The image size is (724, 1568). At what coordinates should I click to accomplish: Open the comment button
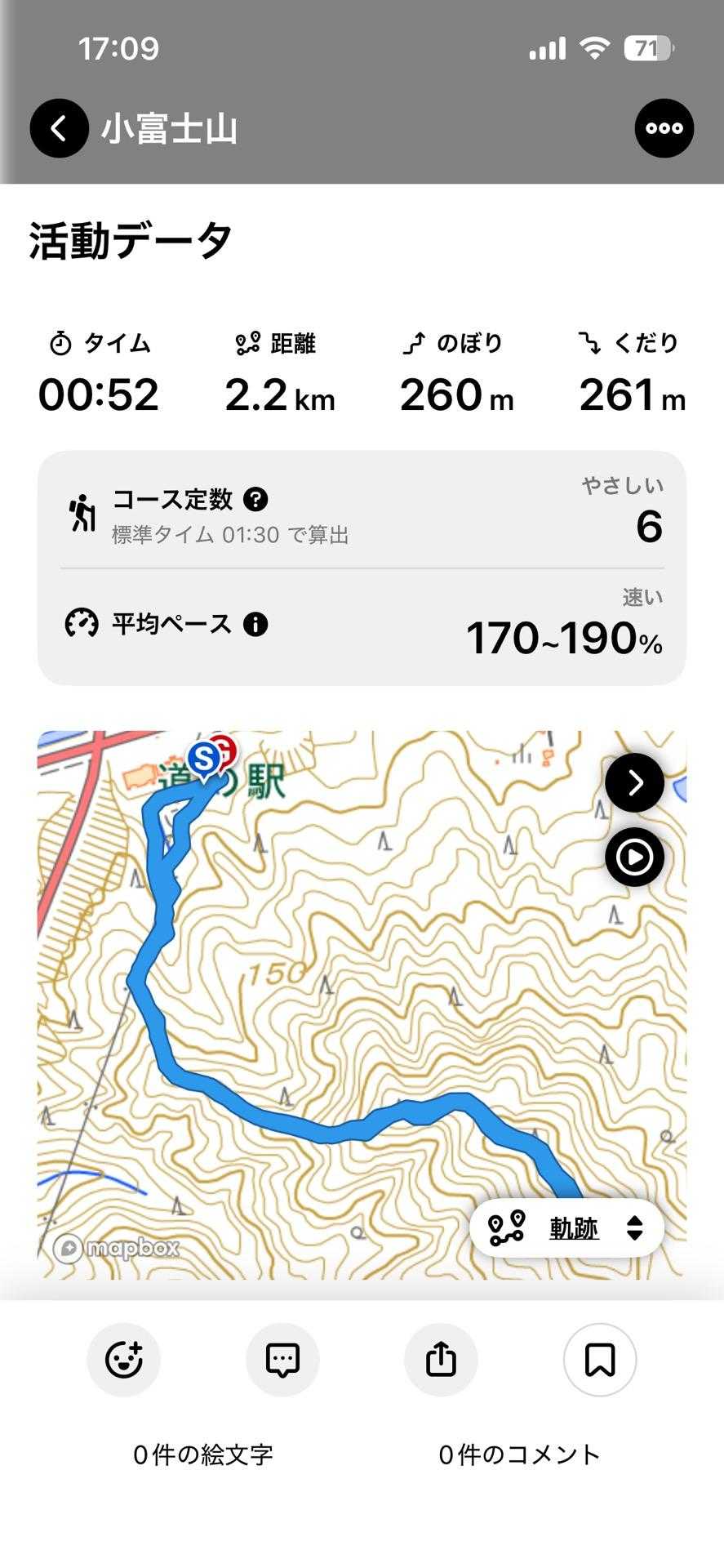pos(282,1360)
